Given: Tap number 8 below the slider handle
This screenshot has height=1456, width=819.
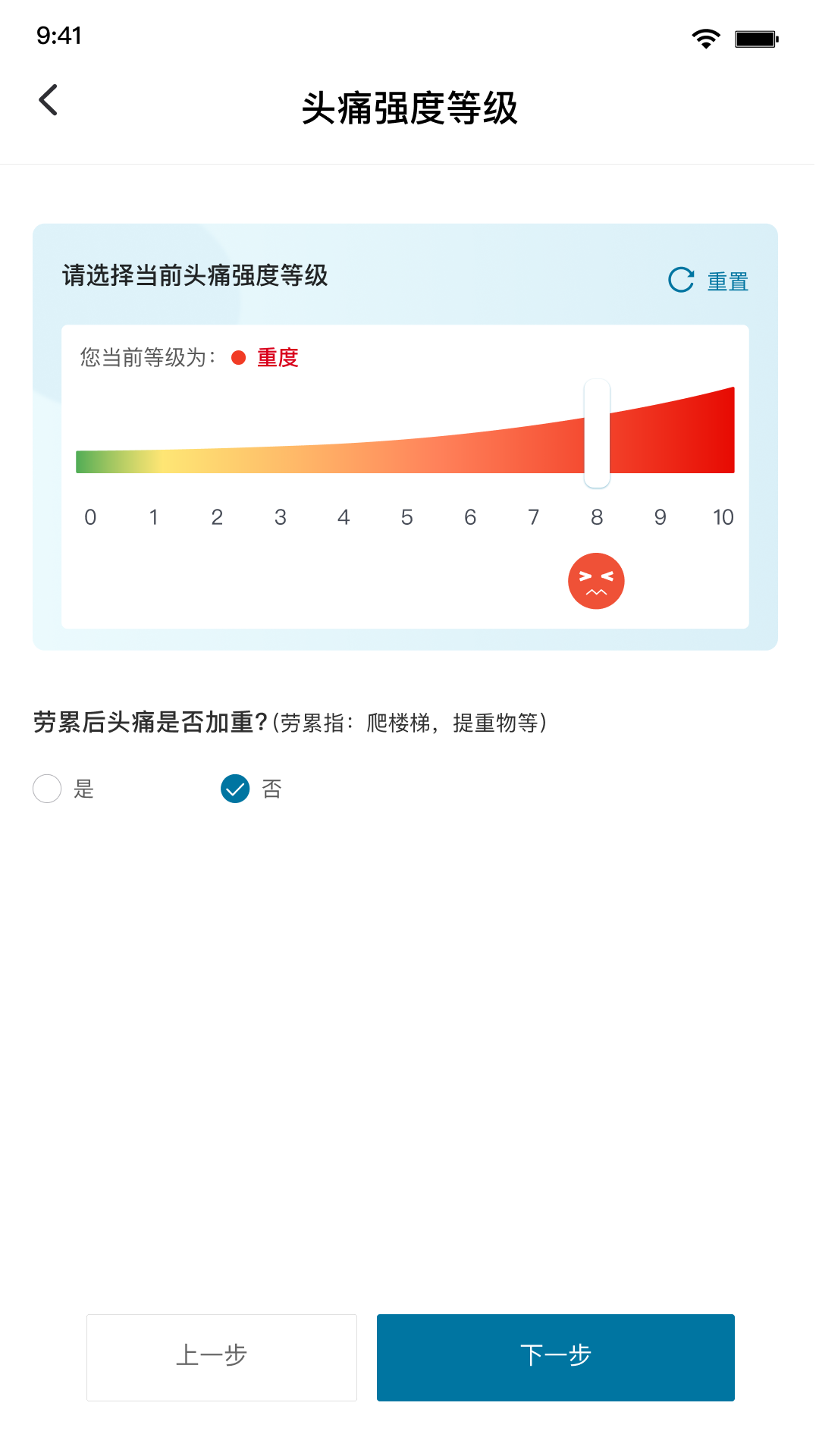Looking at the screenshot, I should [x=596, y=517].
